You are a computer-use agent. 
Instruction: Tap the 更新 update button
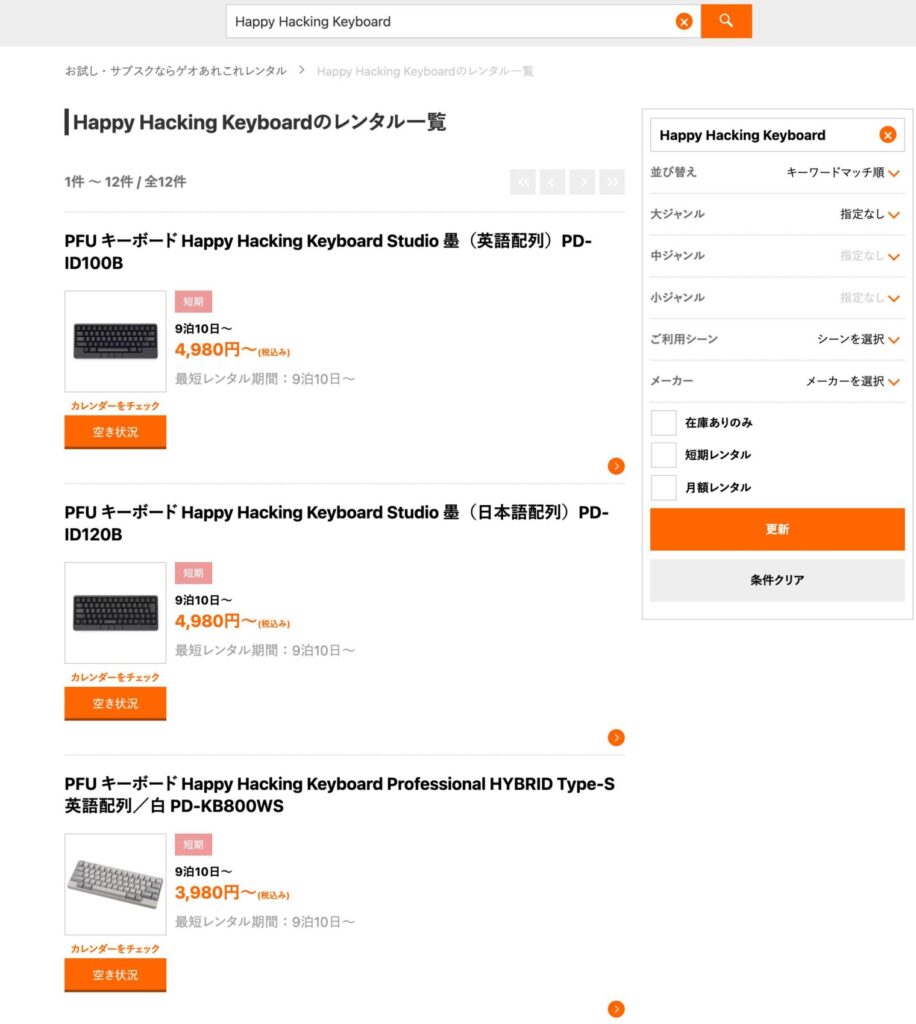[777, 529]
